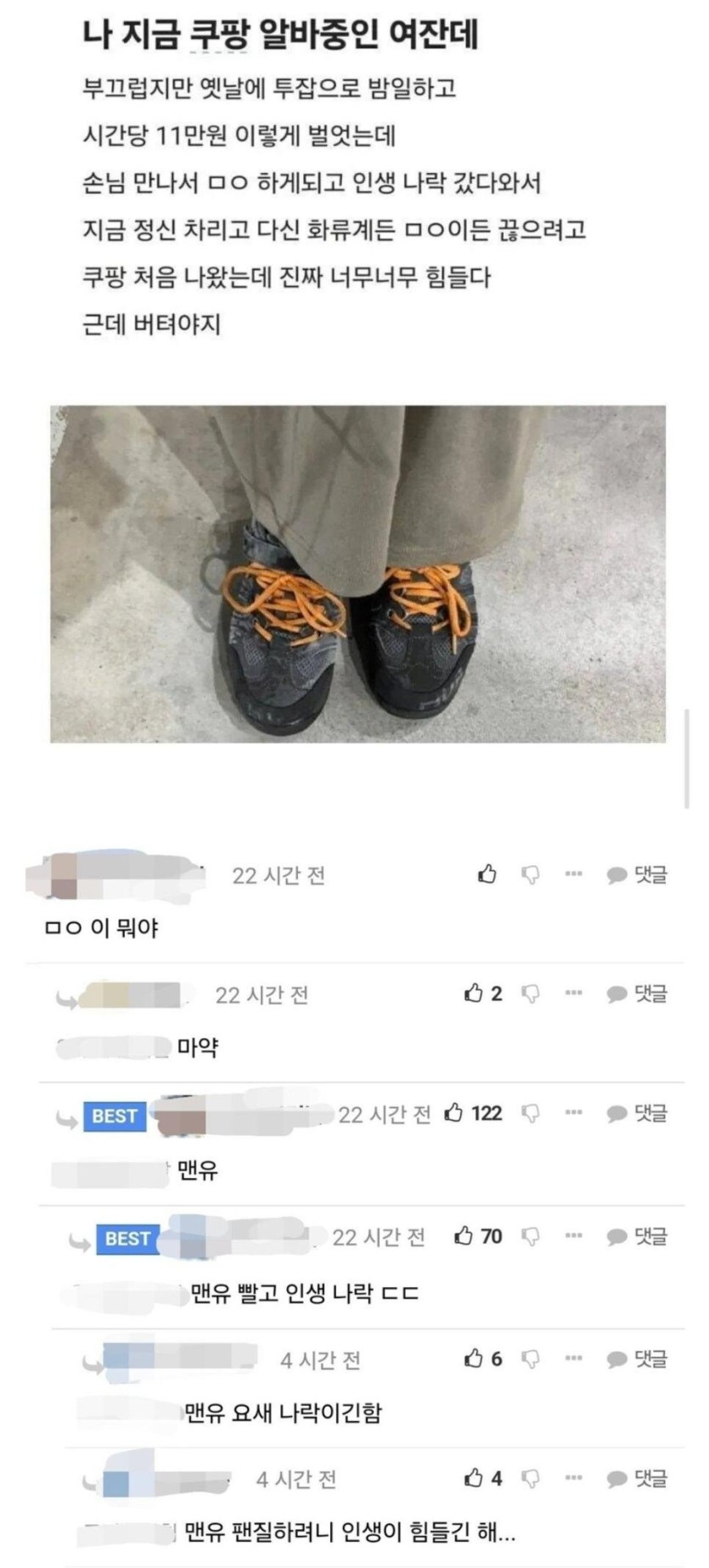709x1568 pixels.
Task: Open more options on the 'ㅁㅇ 이 뭐야' comment
Action: click(x=574, y=874)
